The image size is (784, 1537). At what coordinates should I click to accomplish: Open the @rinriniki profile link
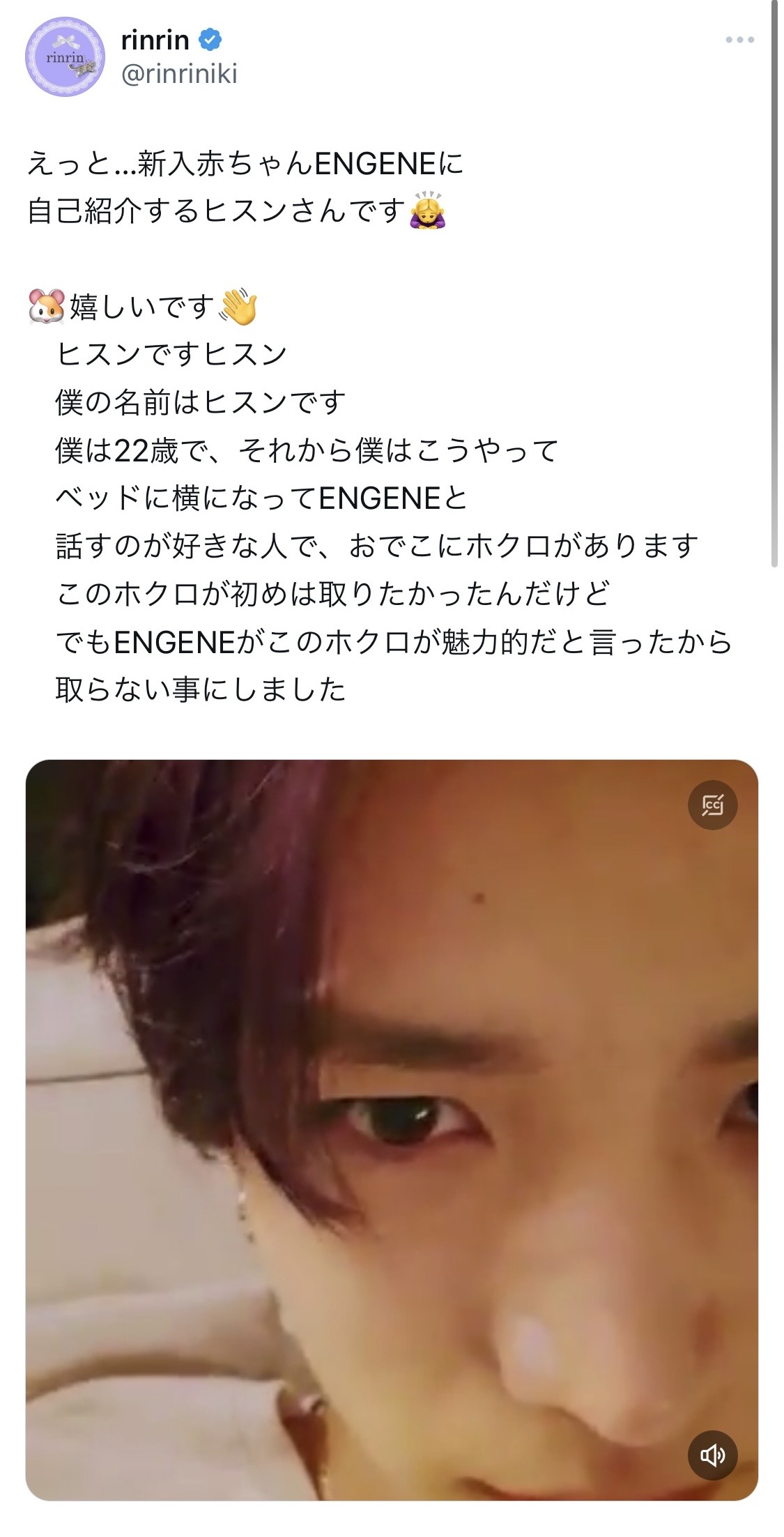[x=179, y=73]
